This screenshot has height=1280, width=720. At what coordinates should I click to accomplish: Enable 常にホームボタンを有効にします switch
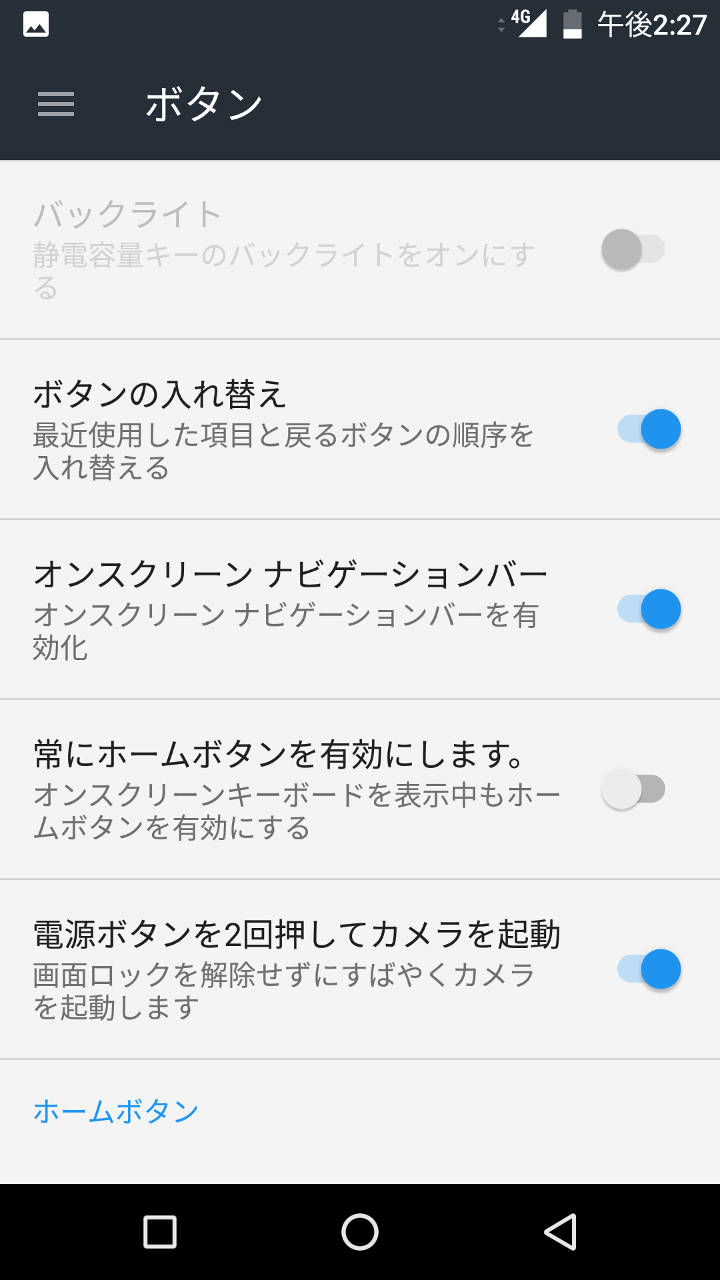point(634,789)
